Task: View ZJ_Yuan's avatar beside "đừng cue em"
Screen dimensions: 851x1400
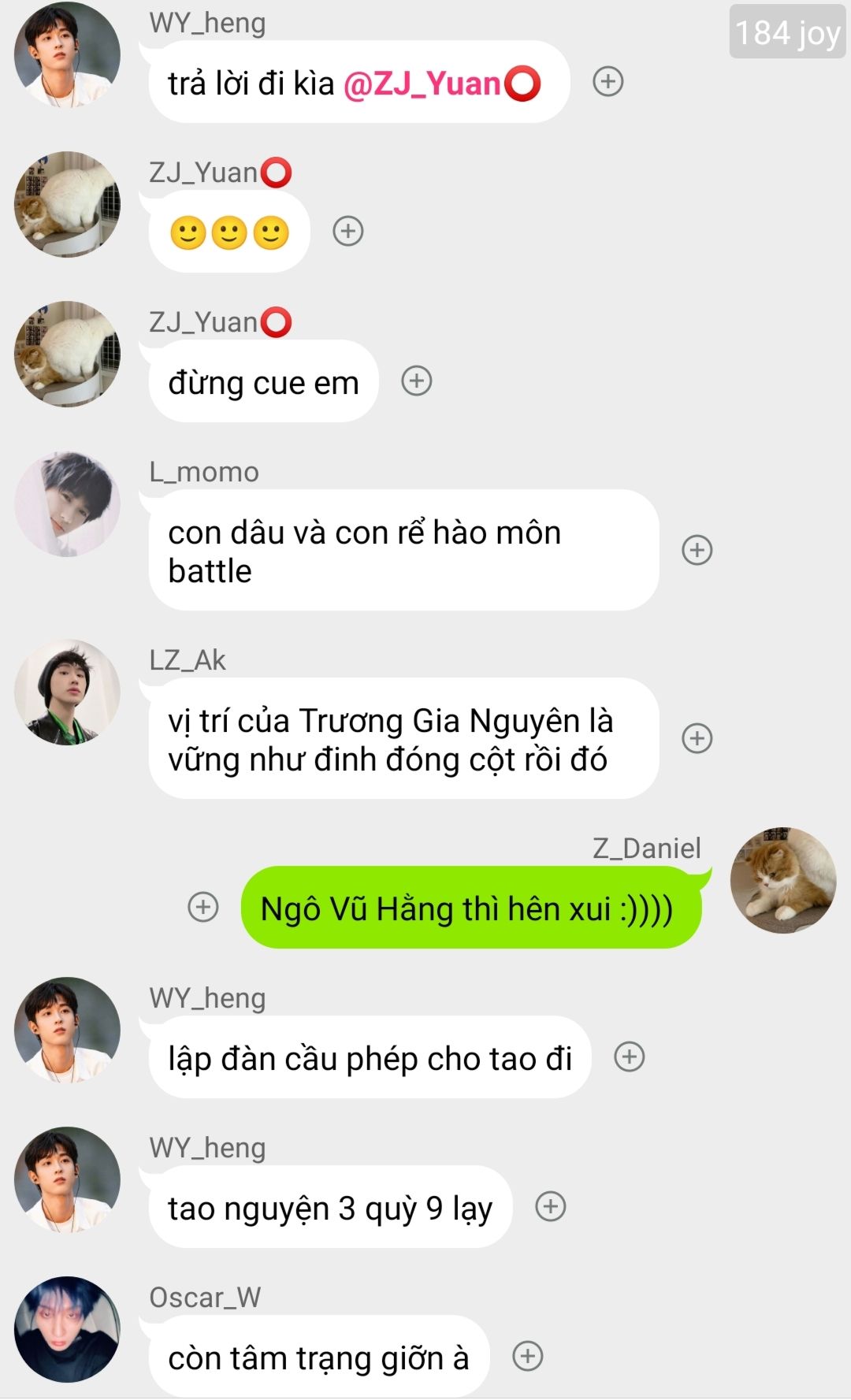Action: coord(68,354)
